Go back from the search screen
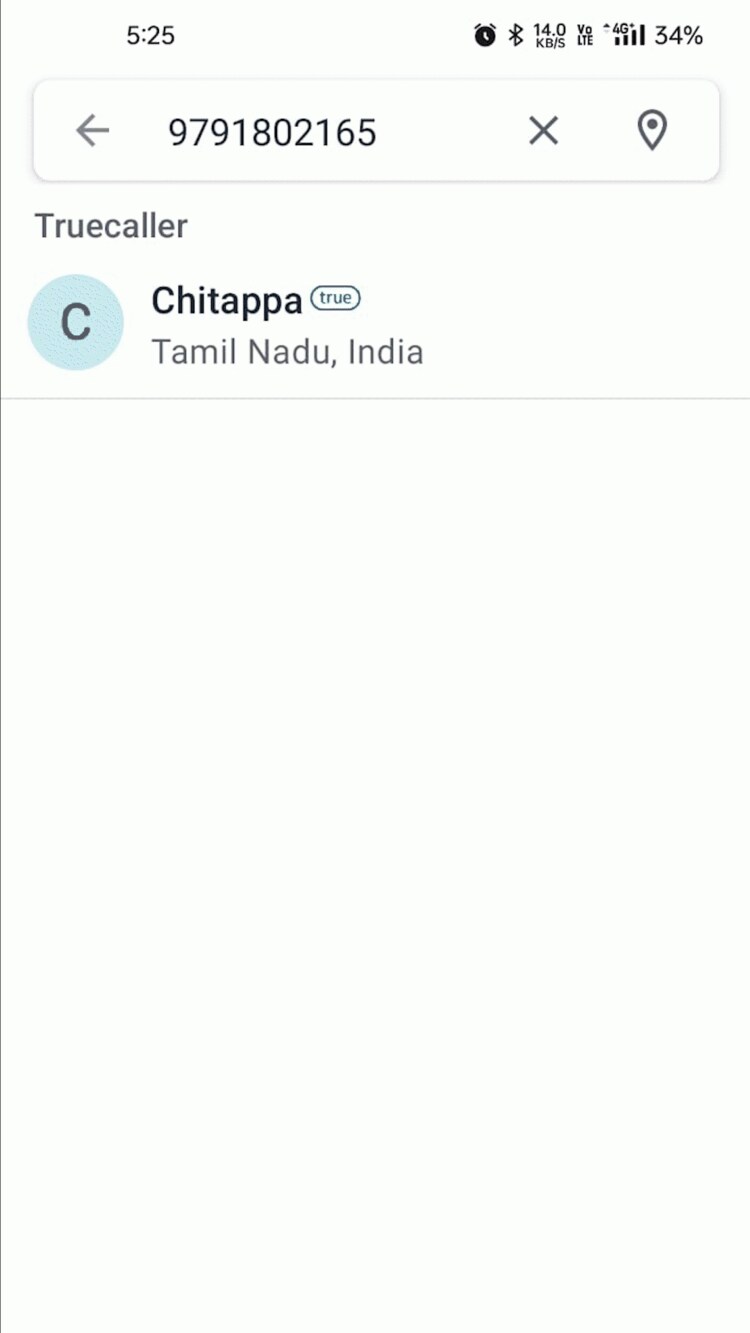This screenshot has width=750, height=1333. click(x=92, y=131)
